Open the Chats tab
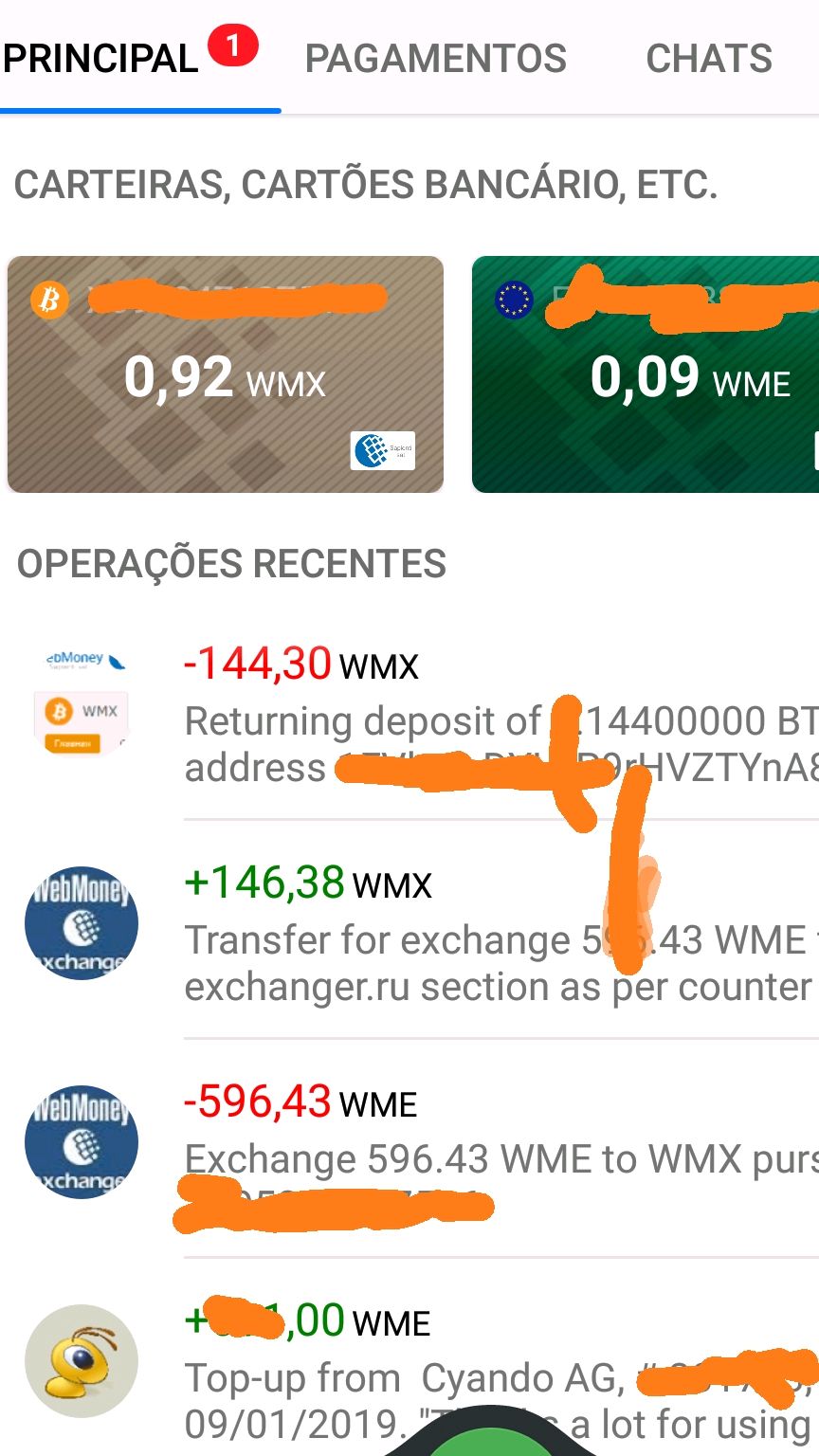This screenshot has width=819, height=1456. pyautogui.click(x=708, y=59)
